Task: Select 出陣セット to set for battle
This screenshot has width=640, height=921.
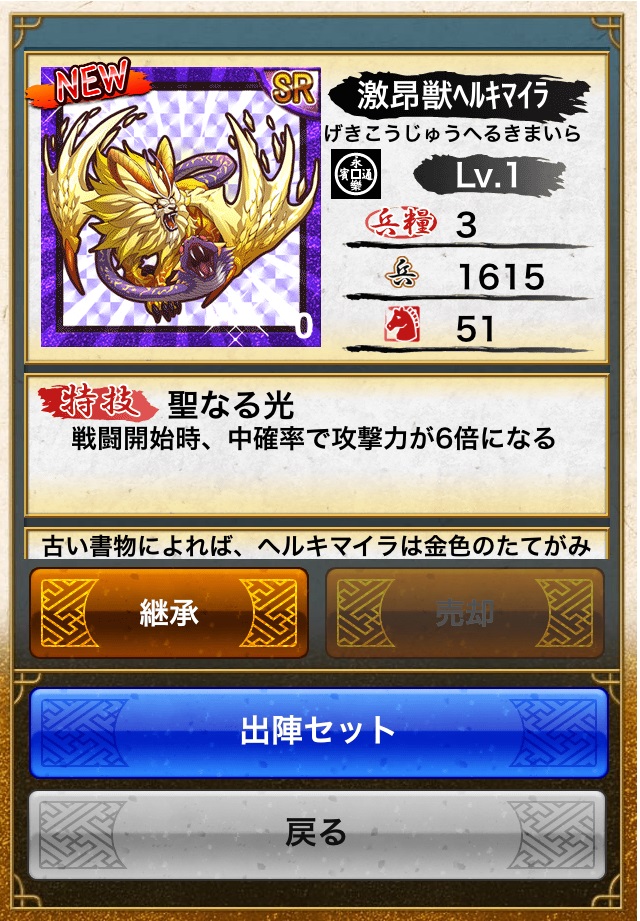Action: [318, 732]
